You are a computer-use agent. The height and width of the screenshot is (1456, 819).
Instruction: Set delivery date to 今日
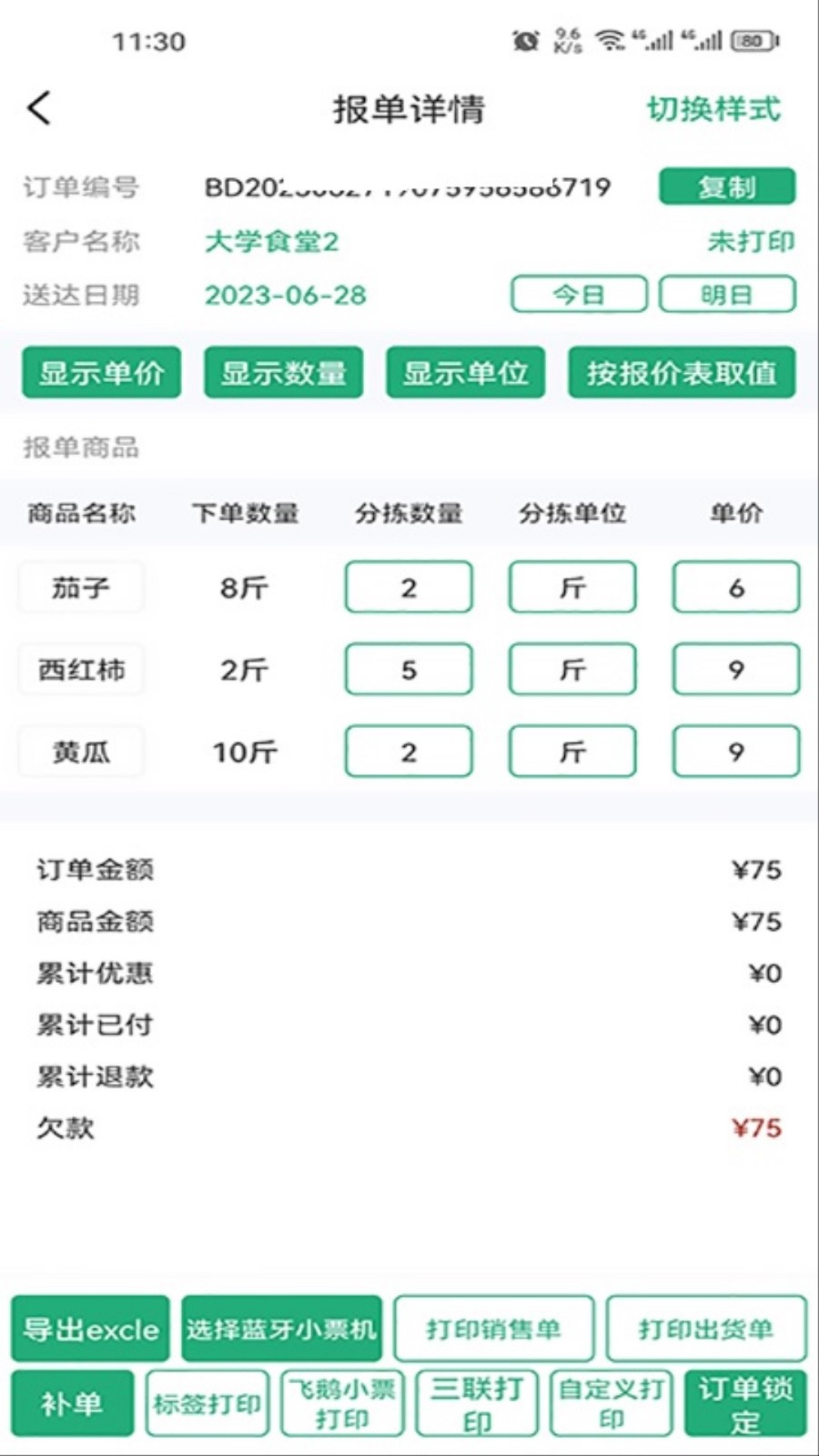point(579,295)
